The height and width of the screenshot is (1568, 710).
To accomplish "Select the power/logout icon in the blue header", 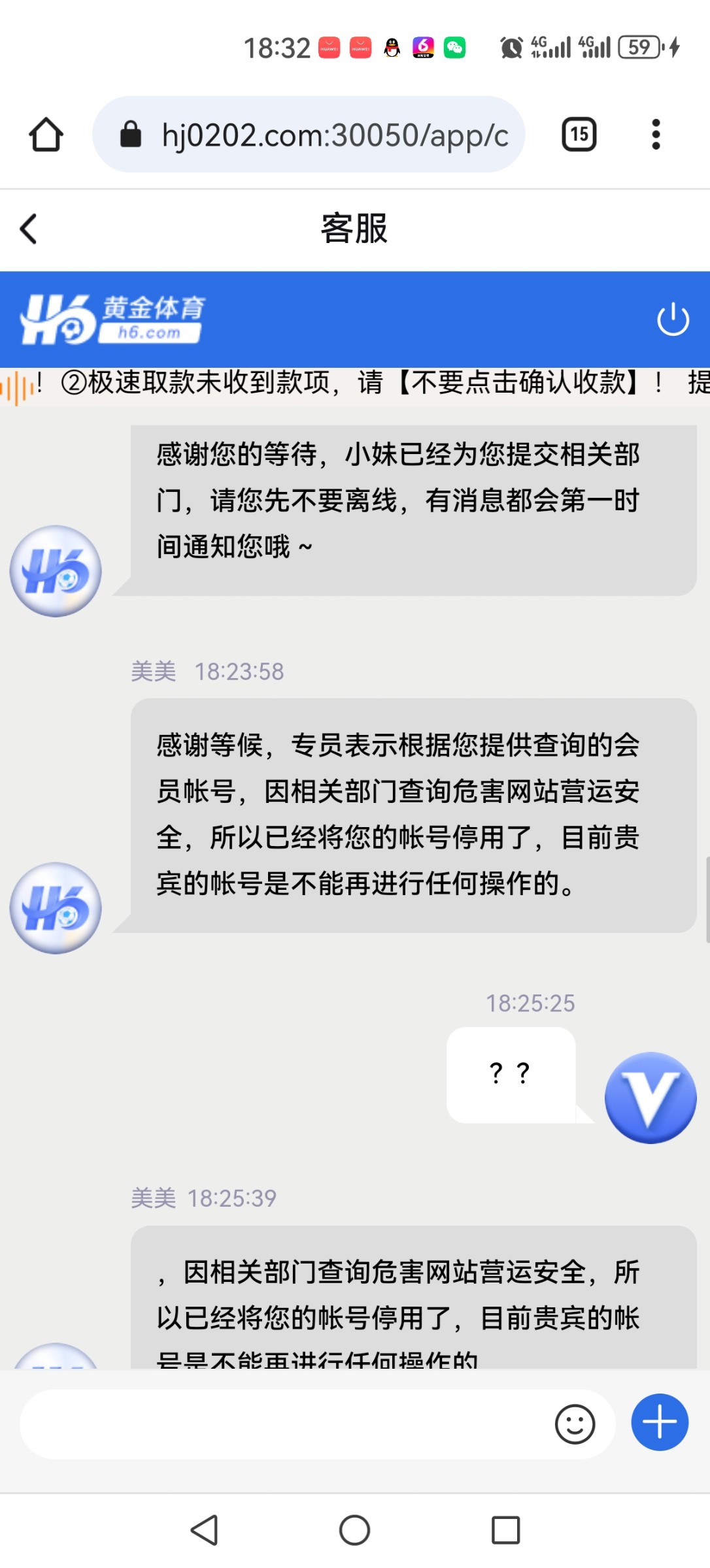I will click(673, 319).
